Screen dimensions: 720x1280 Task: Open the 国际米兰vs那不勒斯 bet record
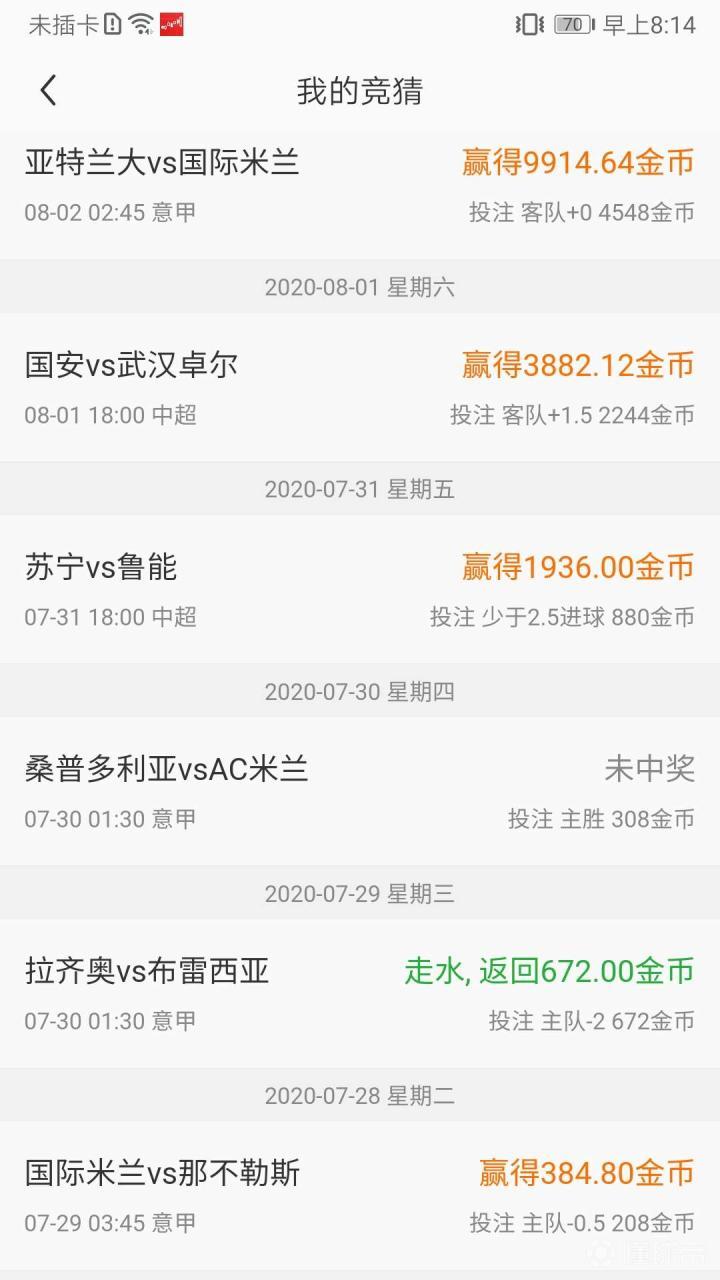click(x=360, y=1196)
